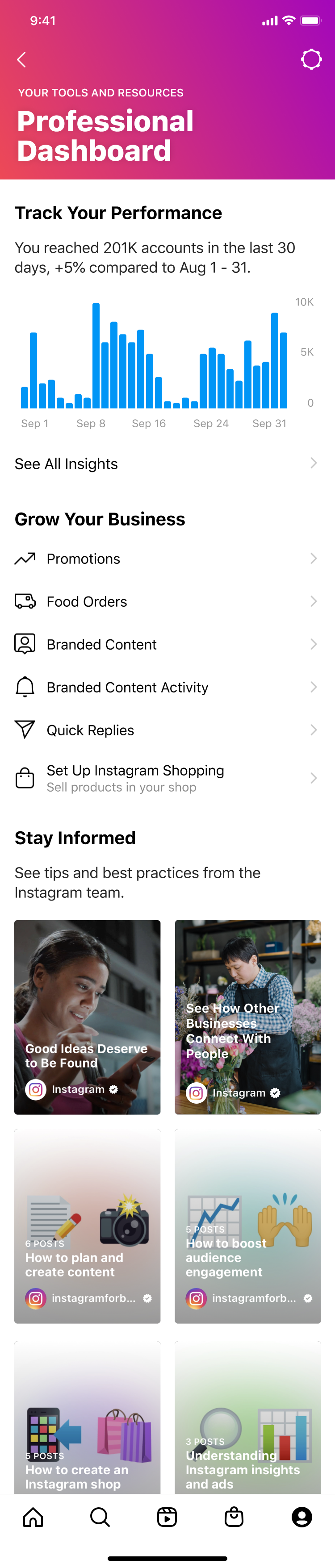This screenshot has height=1568, width=335.
Task: Open See All Insights
Action: coord(166,464)
